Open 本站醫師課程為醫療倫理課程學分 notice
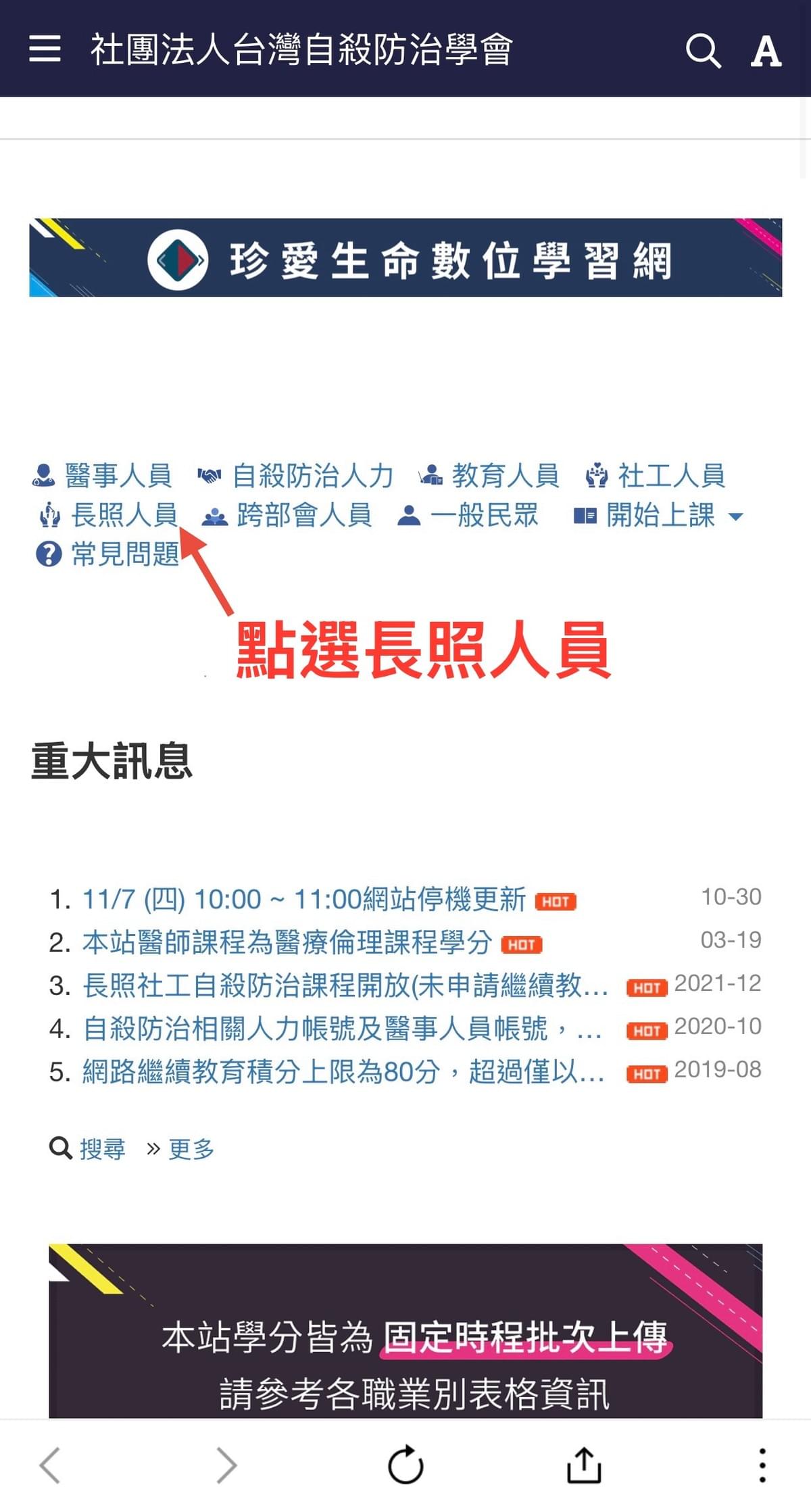This screenshot has height=1512, width=811. coord(287,943)
